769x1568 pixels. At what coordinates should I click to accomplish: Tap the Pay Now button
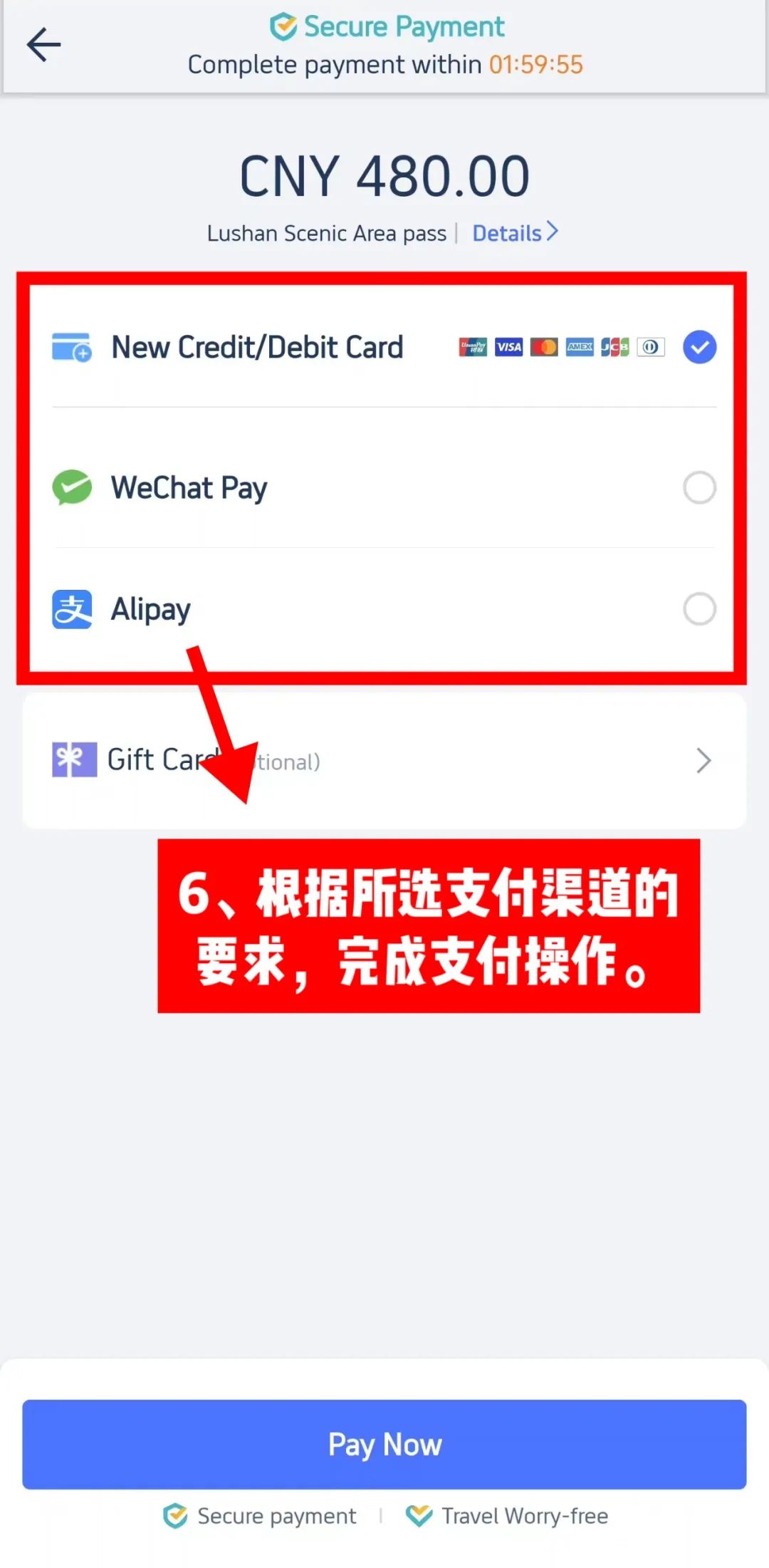point(384,1444)
